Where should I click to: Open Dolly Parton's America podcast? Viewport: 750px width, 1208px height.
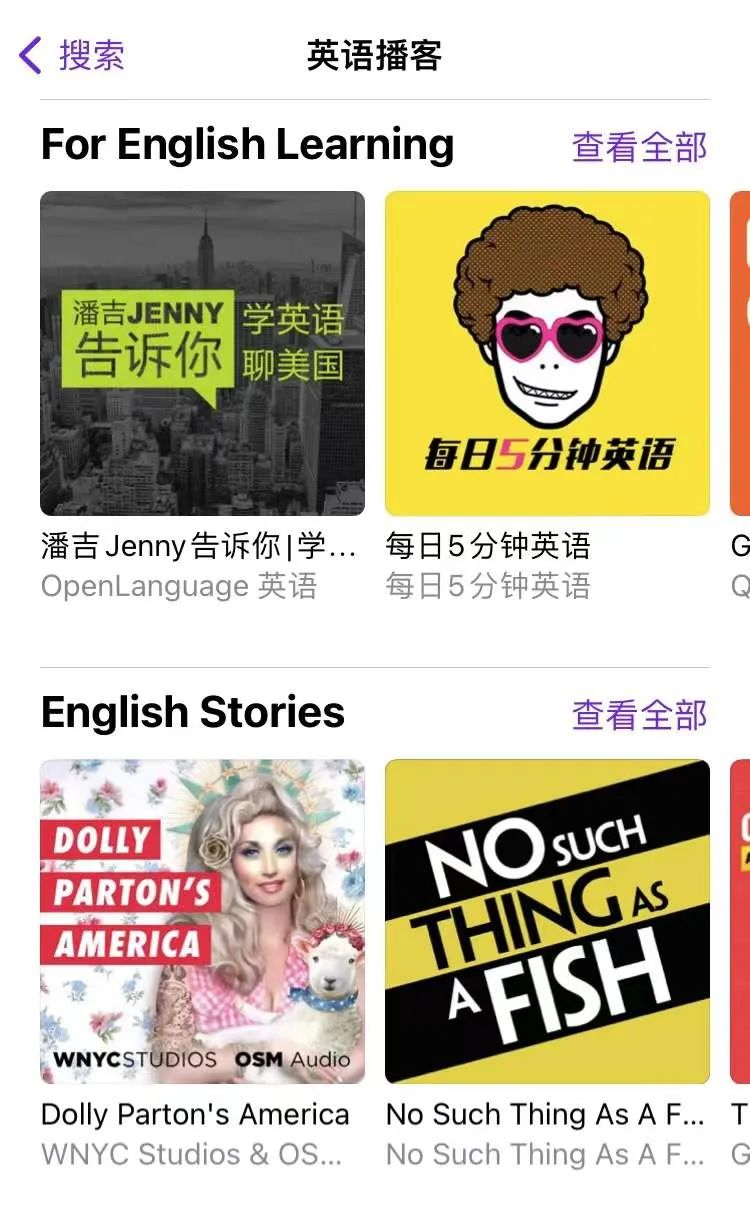(202, 921)
